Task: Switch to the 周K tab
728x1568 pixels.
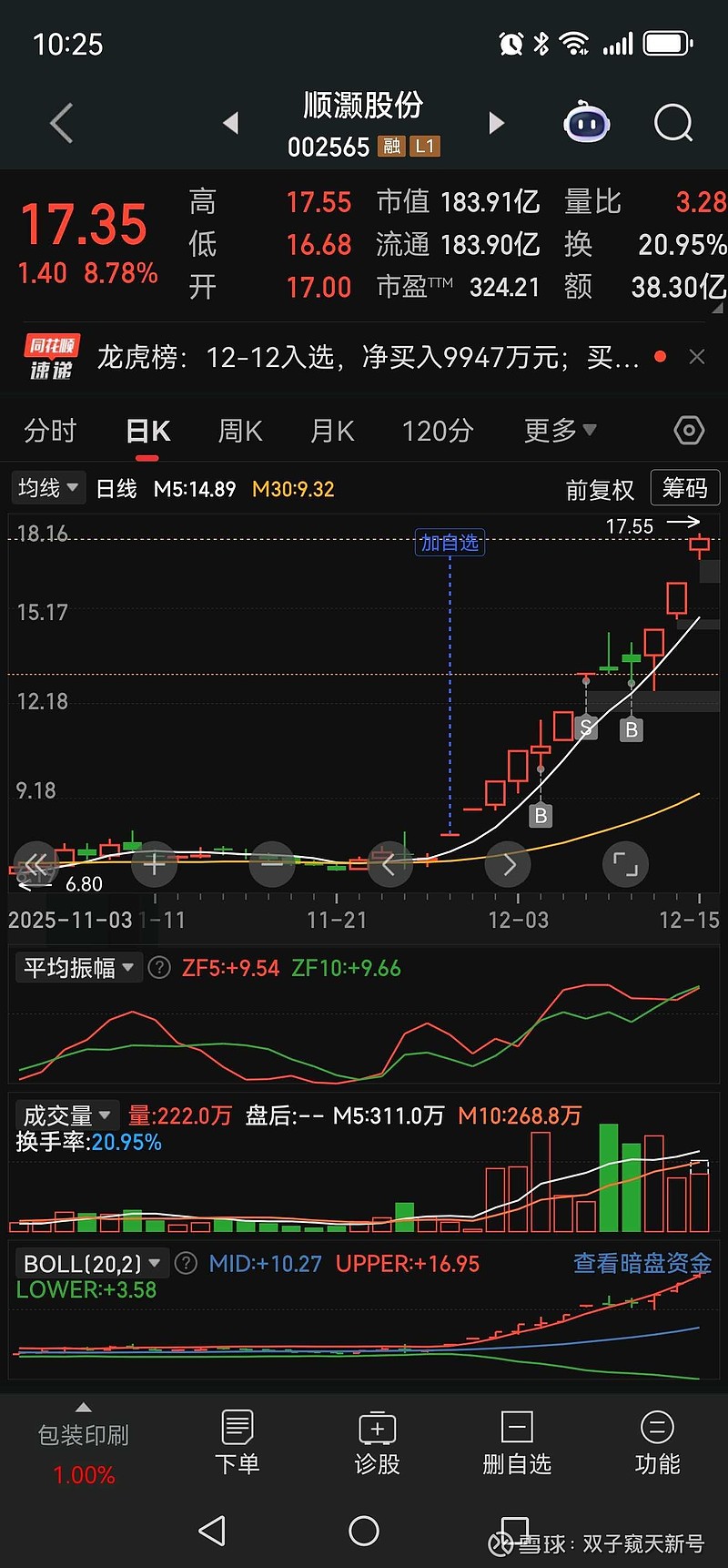Action: tap(240, 431)
